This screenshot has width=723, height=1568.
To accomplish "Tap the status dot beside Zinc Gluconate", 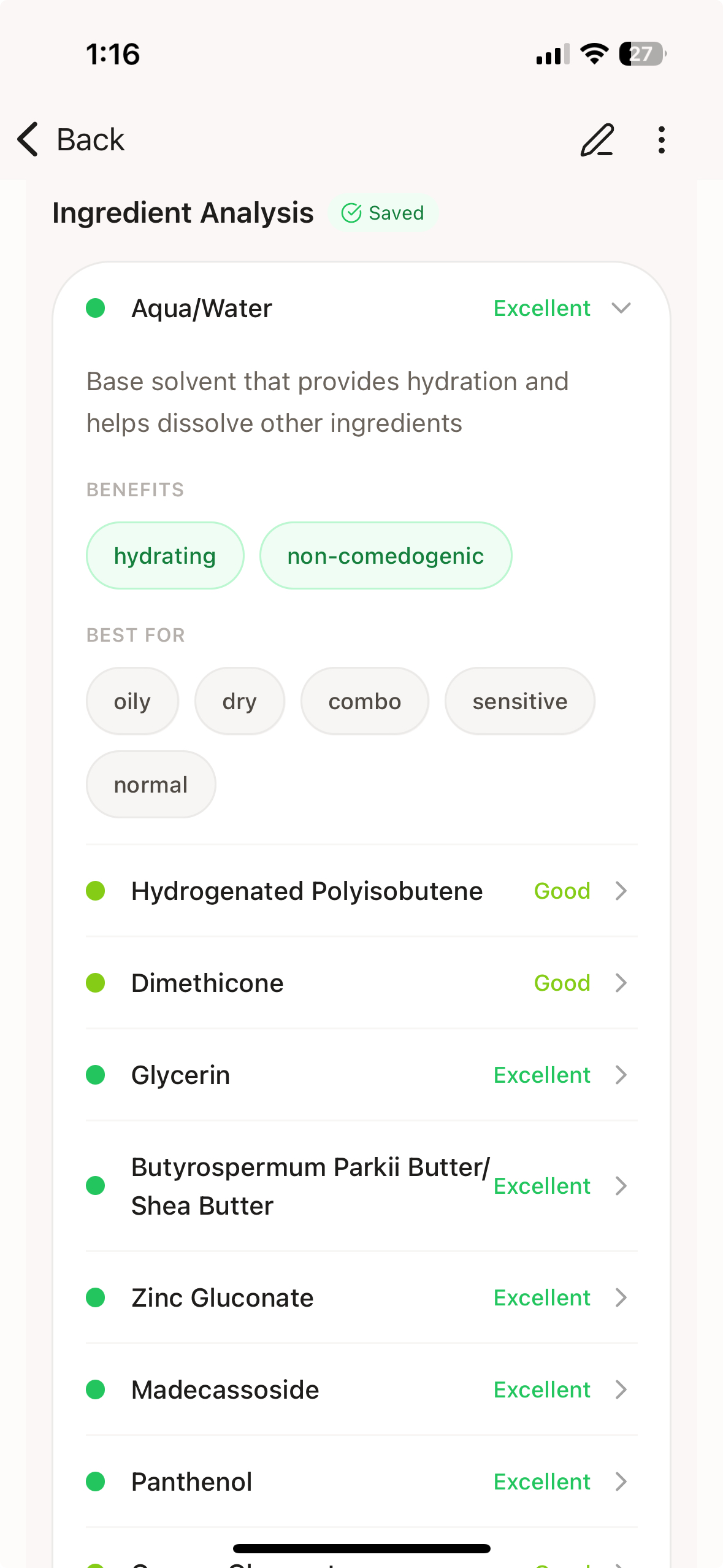I will (x=96, y=1297).
